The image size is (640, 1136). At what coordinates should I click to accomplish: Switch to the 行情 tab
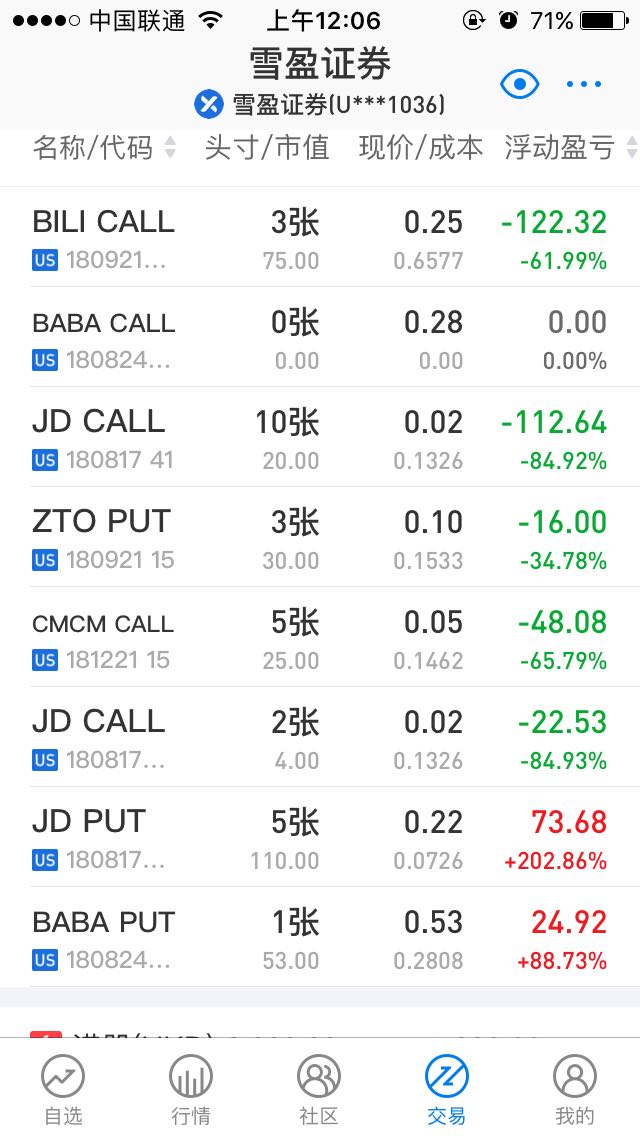191,1089
